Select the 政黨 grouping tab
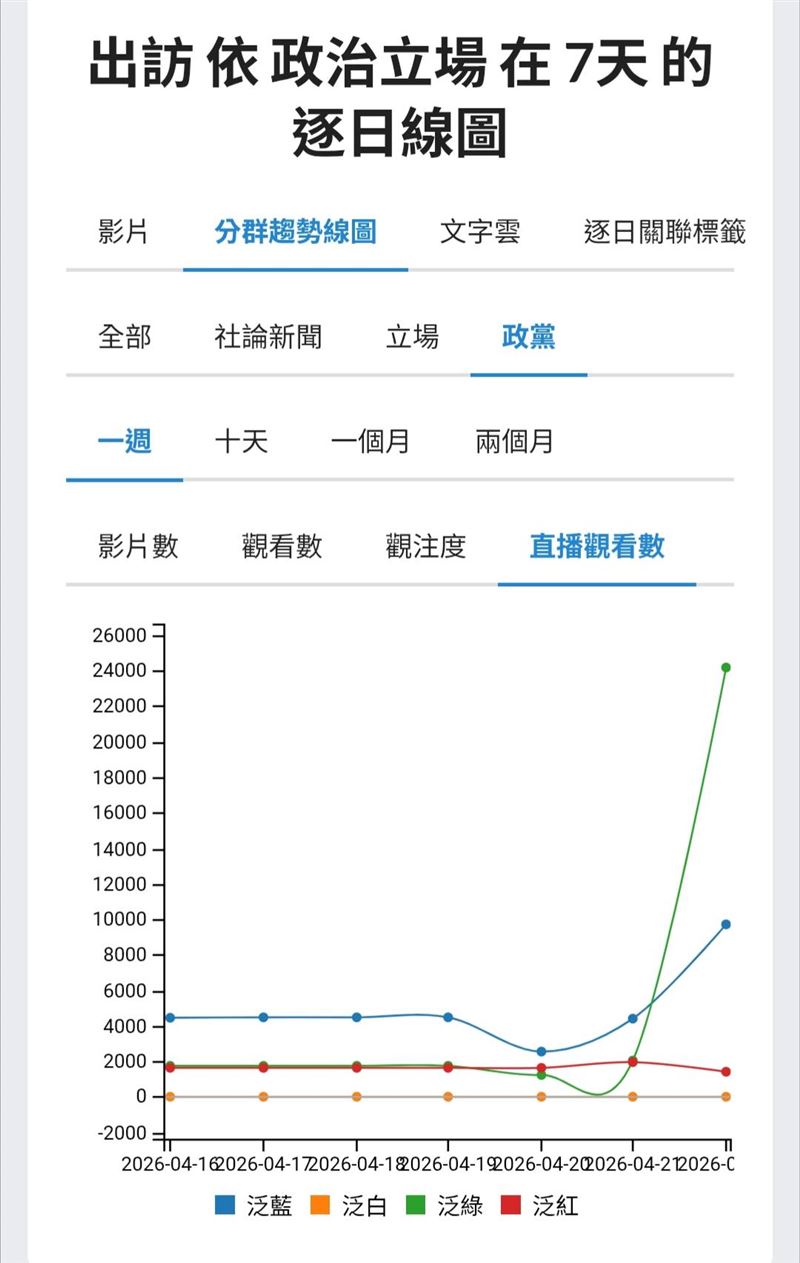This screenshot has width=800, height=1263. tap(528, 337)
